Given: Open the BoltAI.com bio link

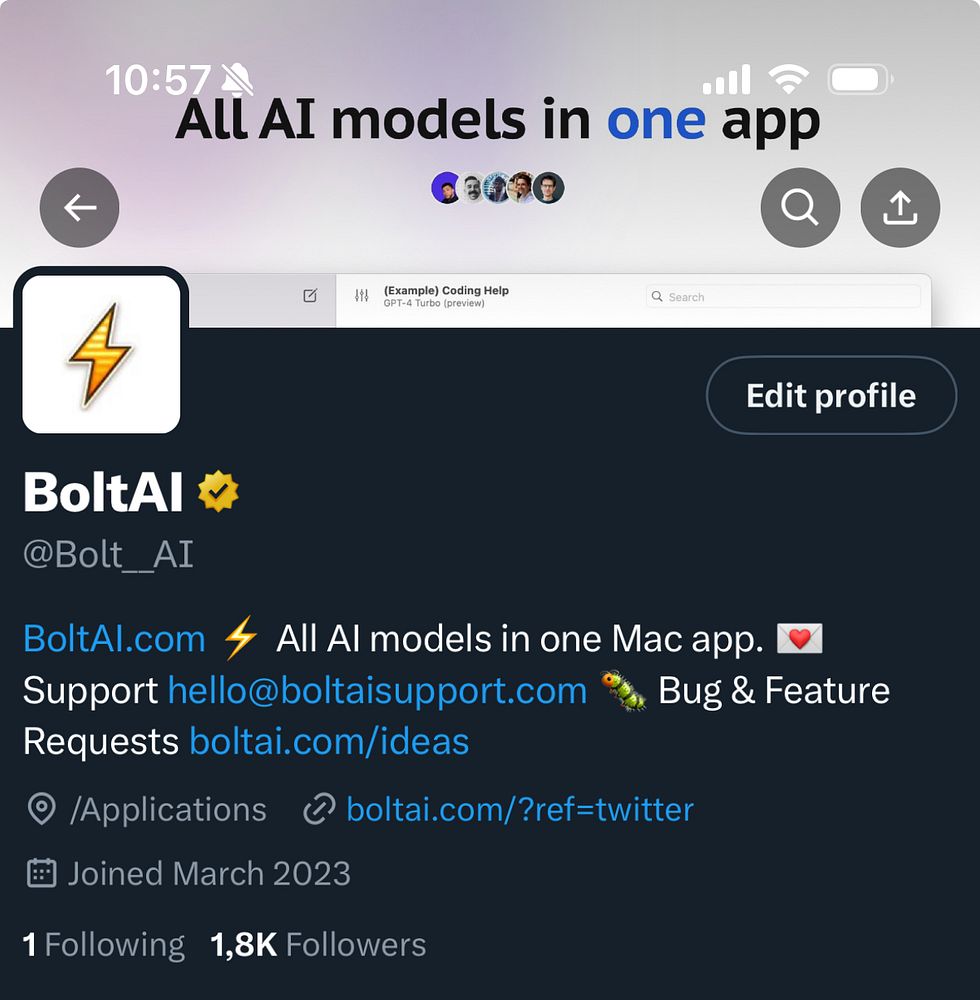Looking at the screenshot, I should 114,638.
